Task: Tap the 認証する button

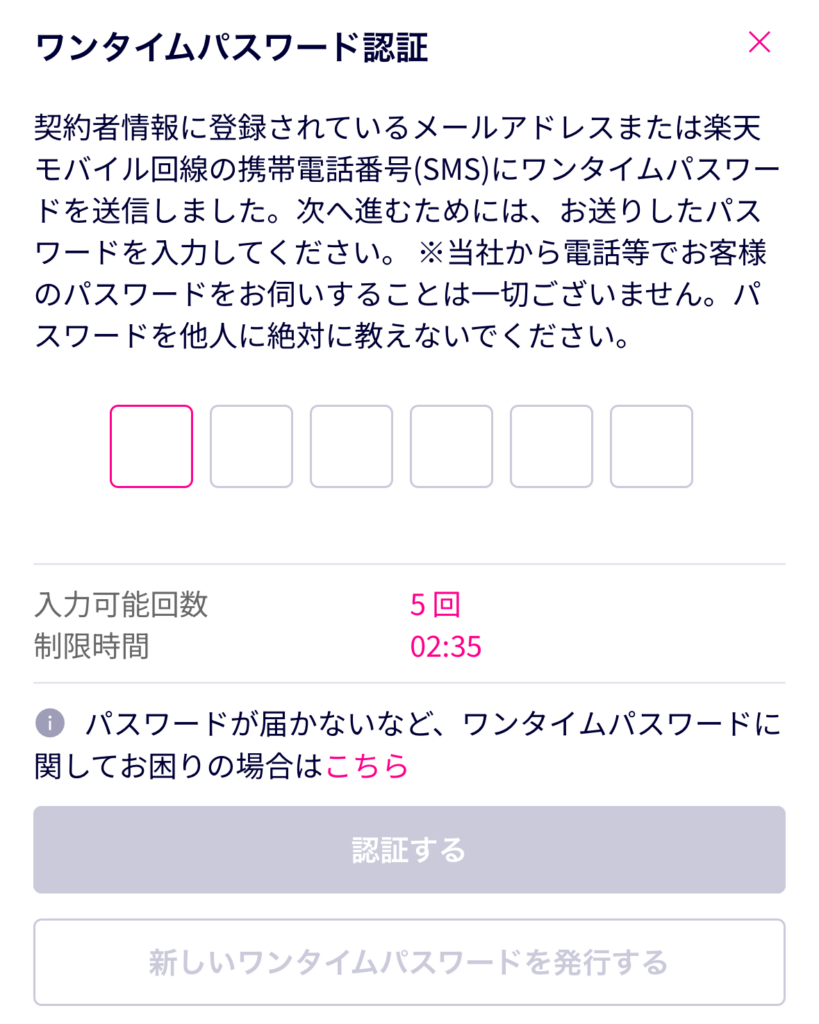Action: click(409, 850)
